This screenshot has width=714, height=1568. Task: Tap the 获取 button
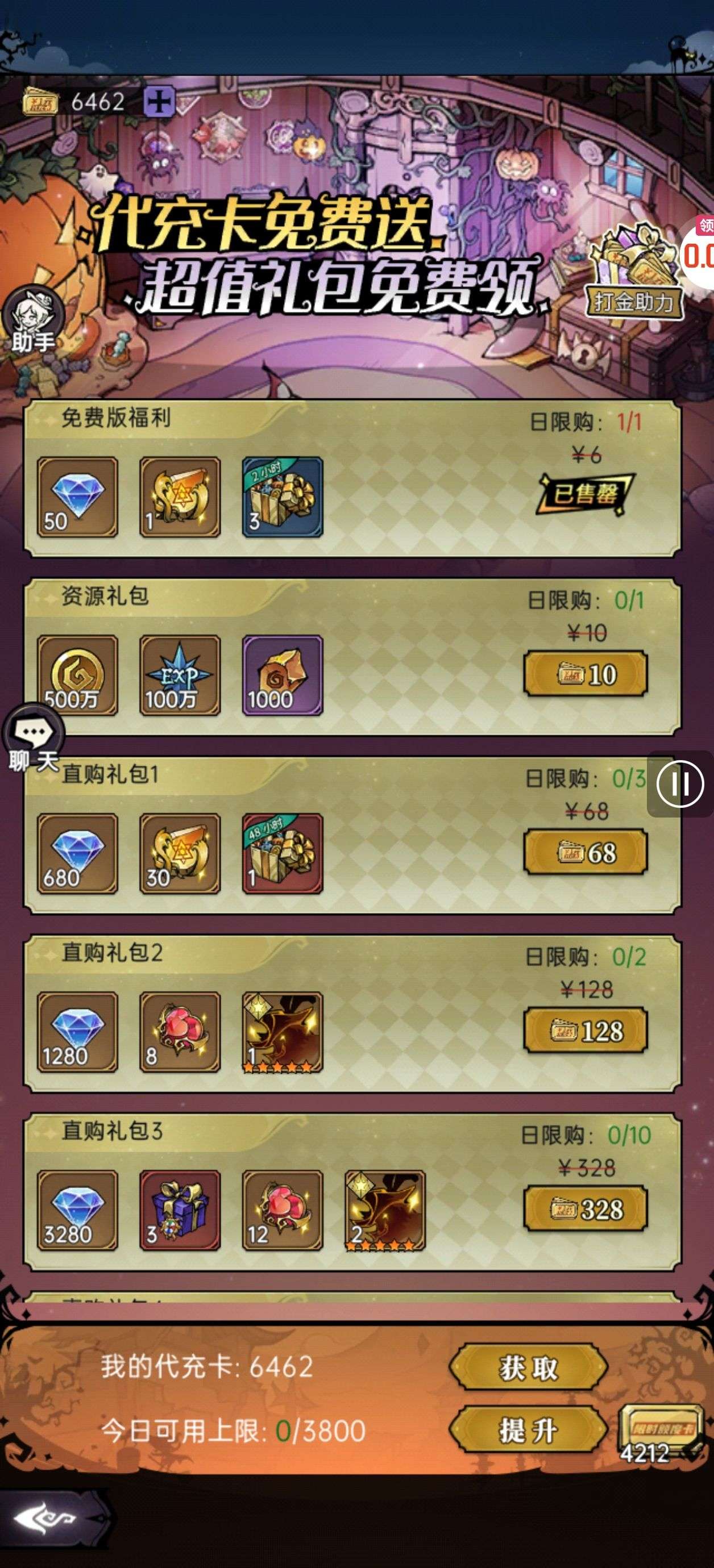coord(528,1368)
